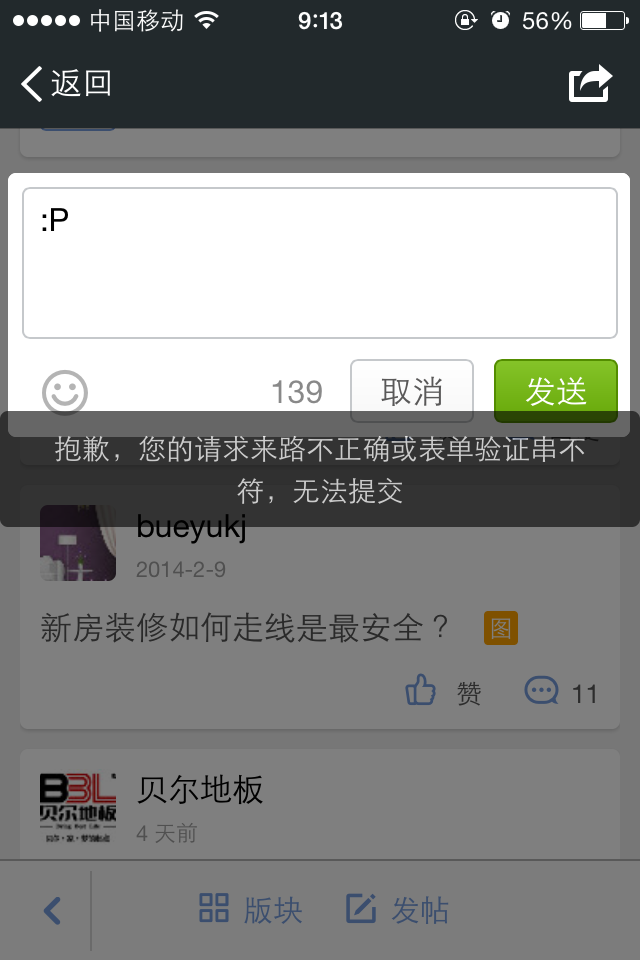
Task: Open the share icon in the top bar
Action: (x=590, y=84)
